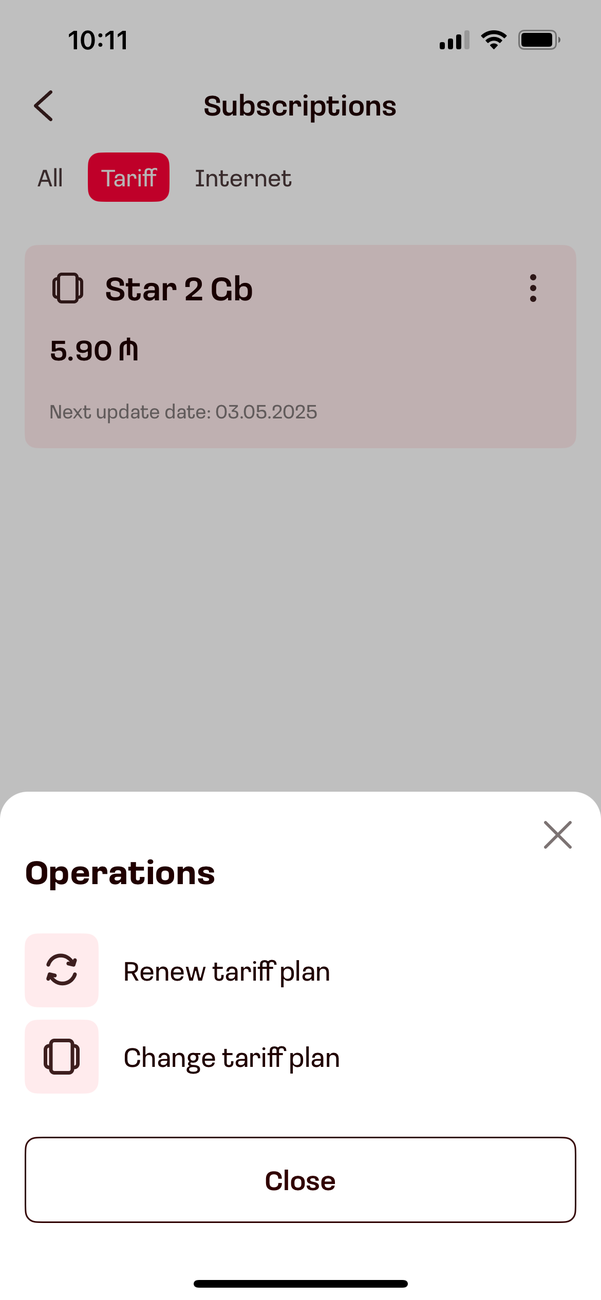Switch to the Internet tab
601x1300 pixels.
pyautogui.click(x=243, y=179)
